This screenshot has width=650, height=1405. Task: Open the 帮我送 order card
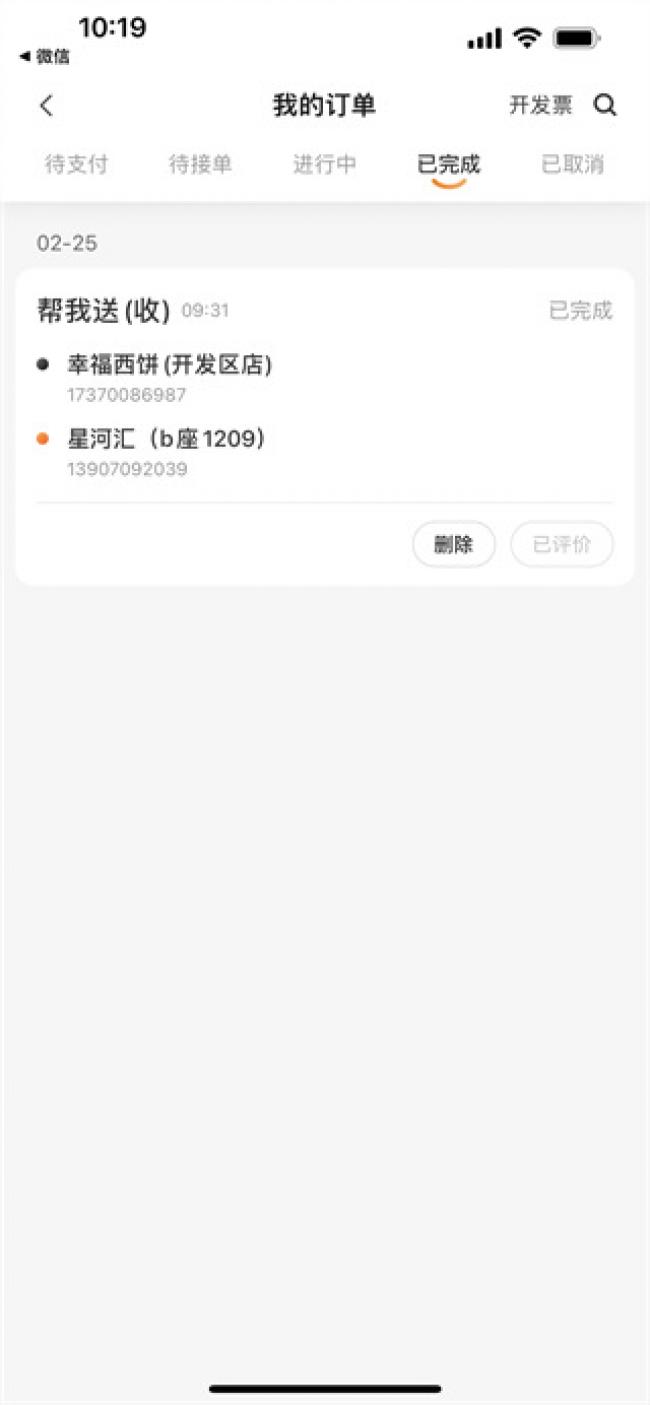click(325, 426)
